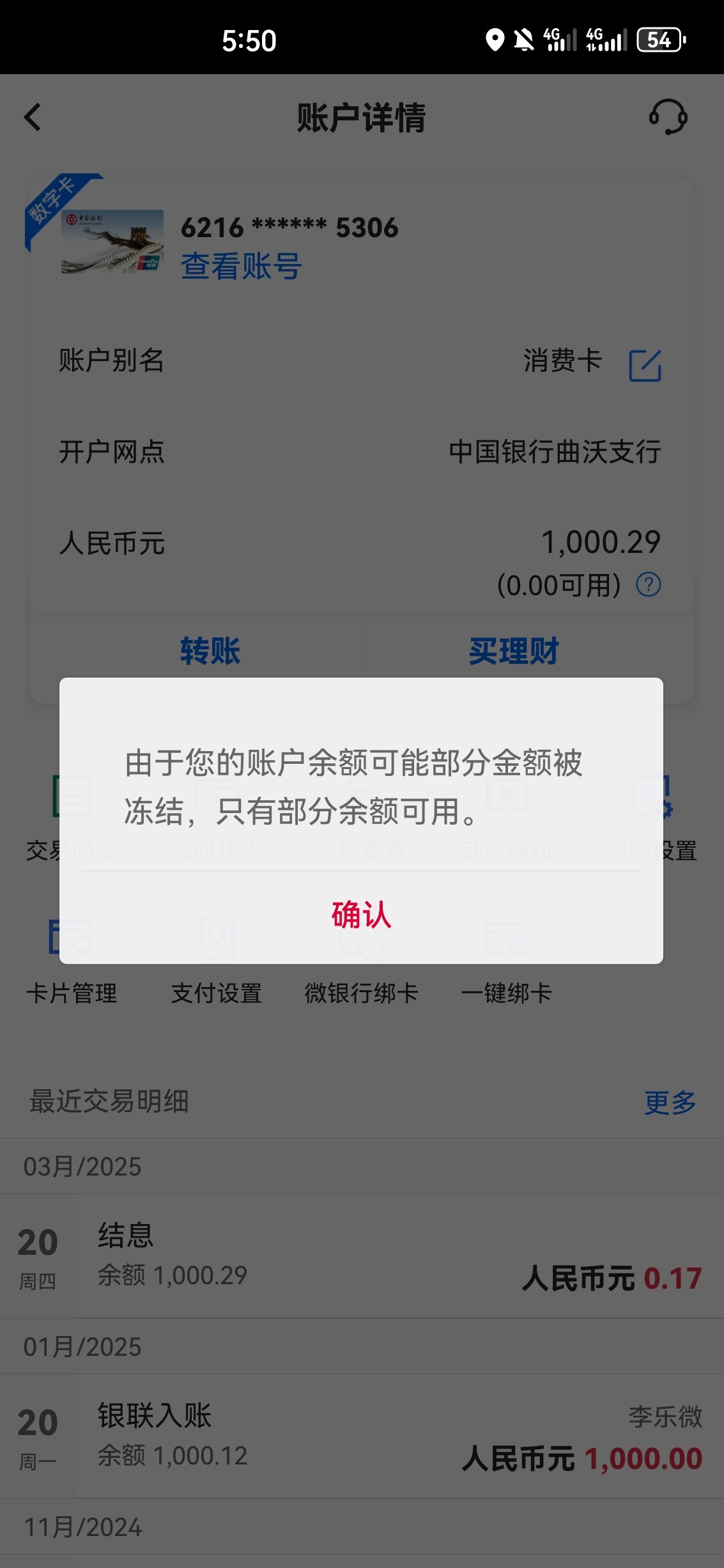The image size is (724, 1568).
Task: Open 买理财 wealth products
Action: tap(514, 651)
